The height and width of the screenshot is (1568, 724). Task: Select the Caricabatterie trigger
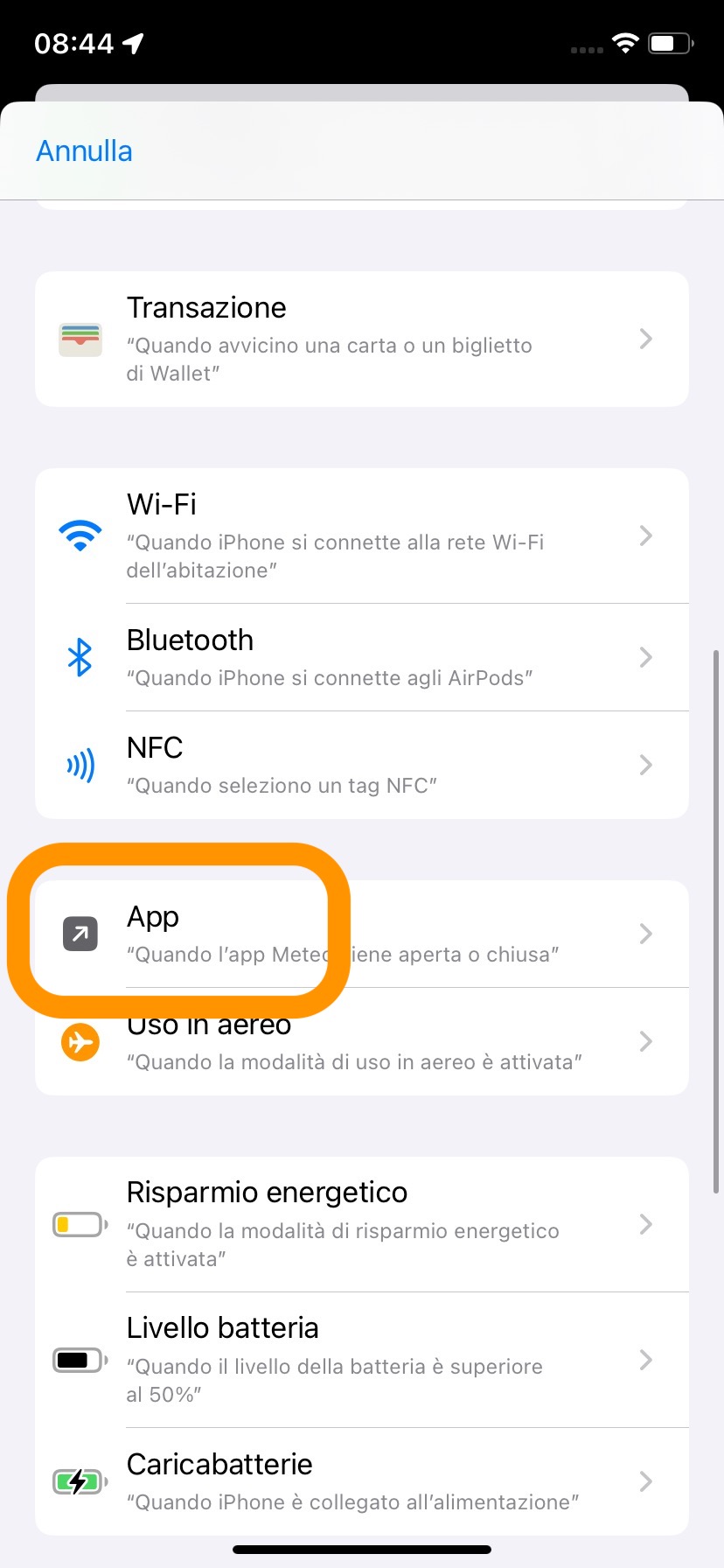pyautogui.click(x=361, y=1481)
